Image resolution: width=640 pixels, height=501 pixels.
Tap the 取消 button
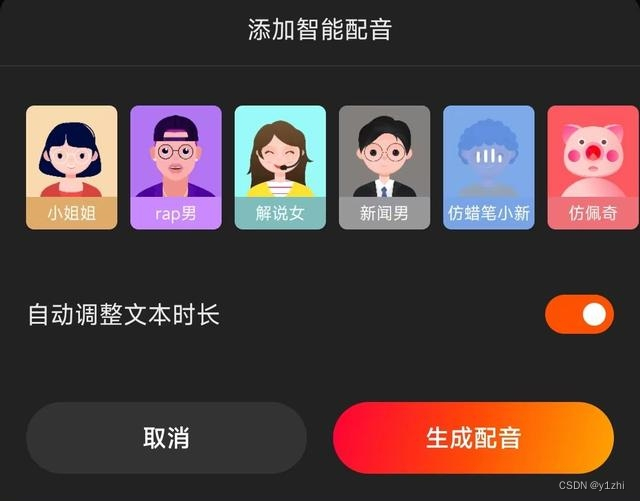166,438
